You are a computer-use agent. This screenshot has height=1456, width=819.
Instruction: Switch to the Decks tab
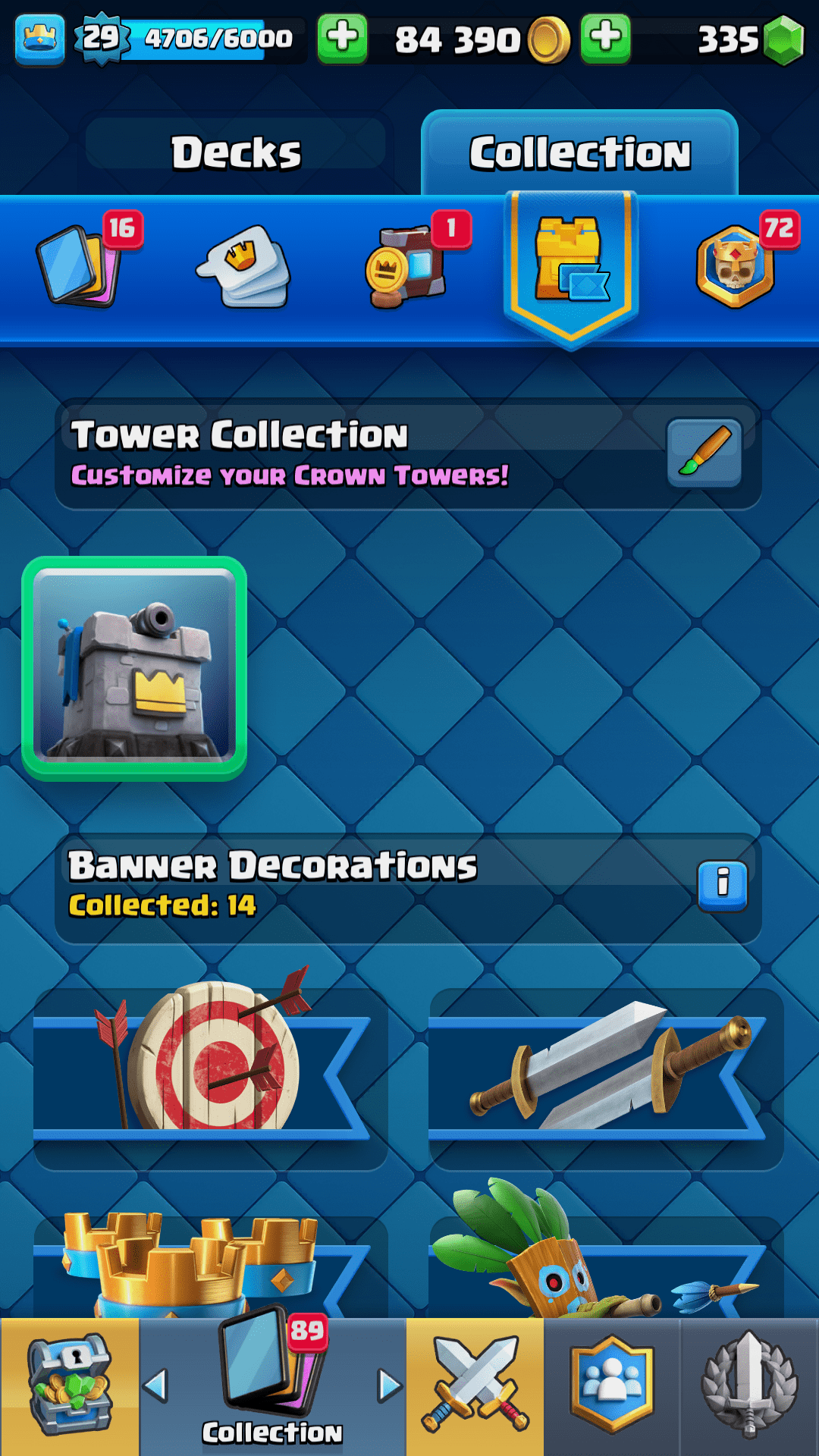coord(236,152)
